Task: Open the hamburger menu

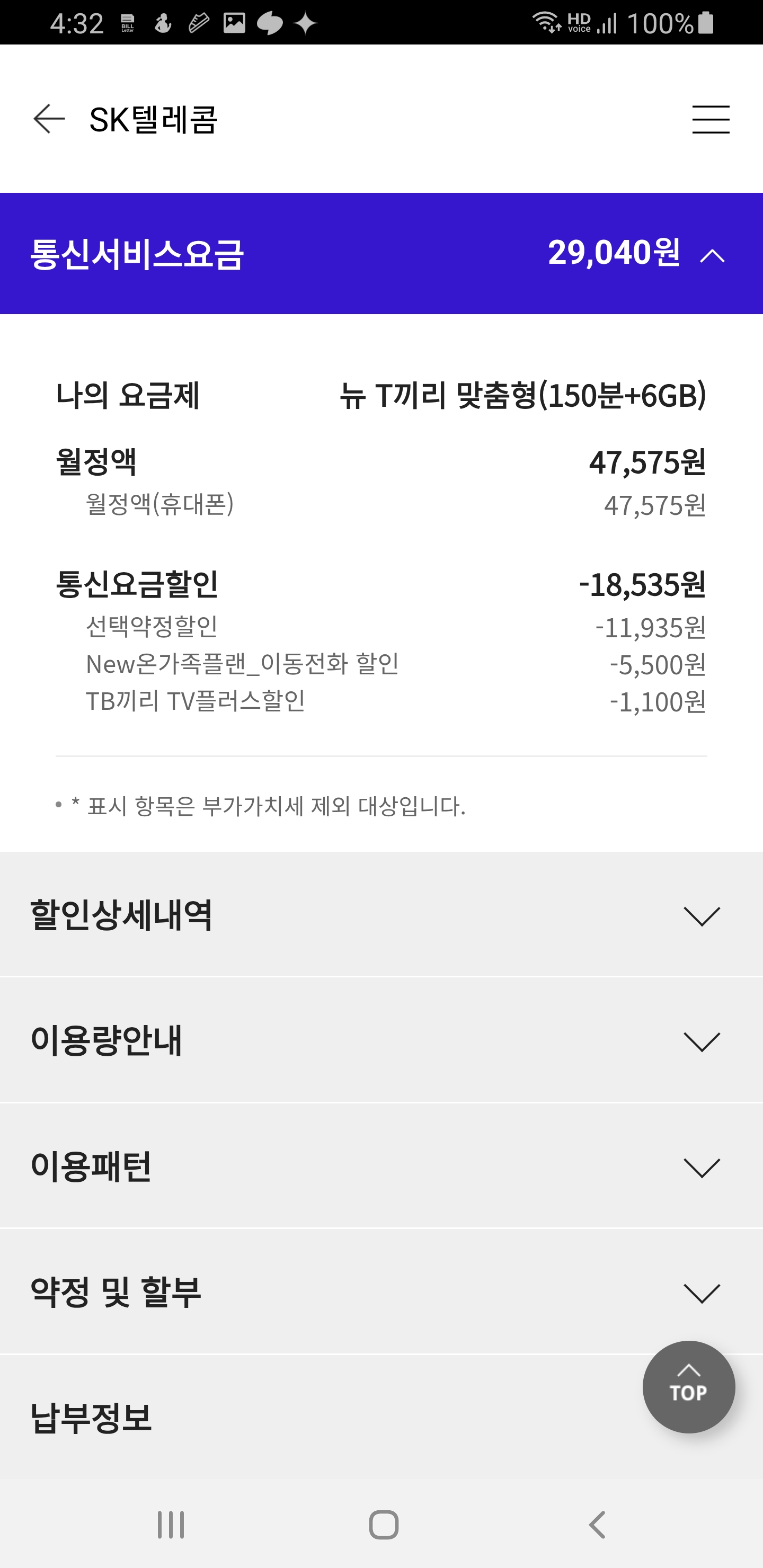Action: point(711,119)
